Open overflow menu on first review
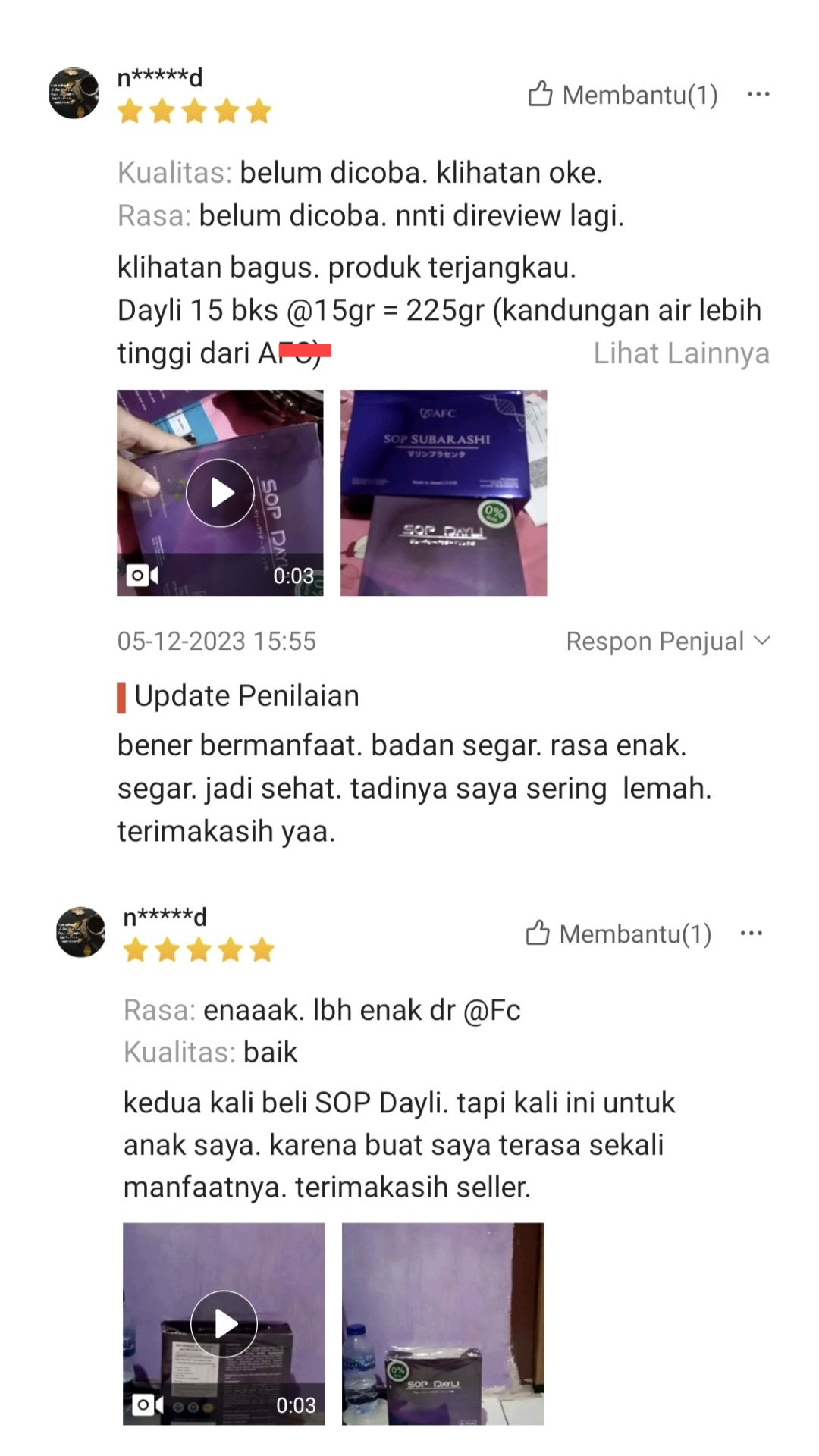Screen dimensions: 819x1456 pos(758,95)
